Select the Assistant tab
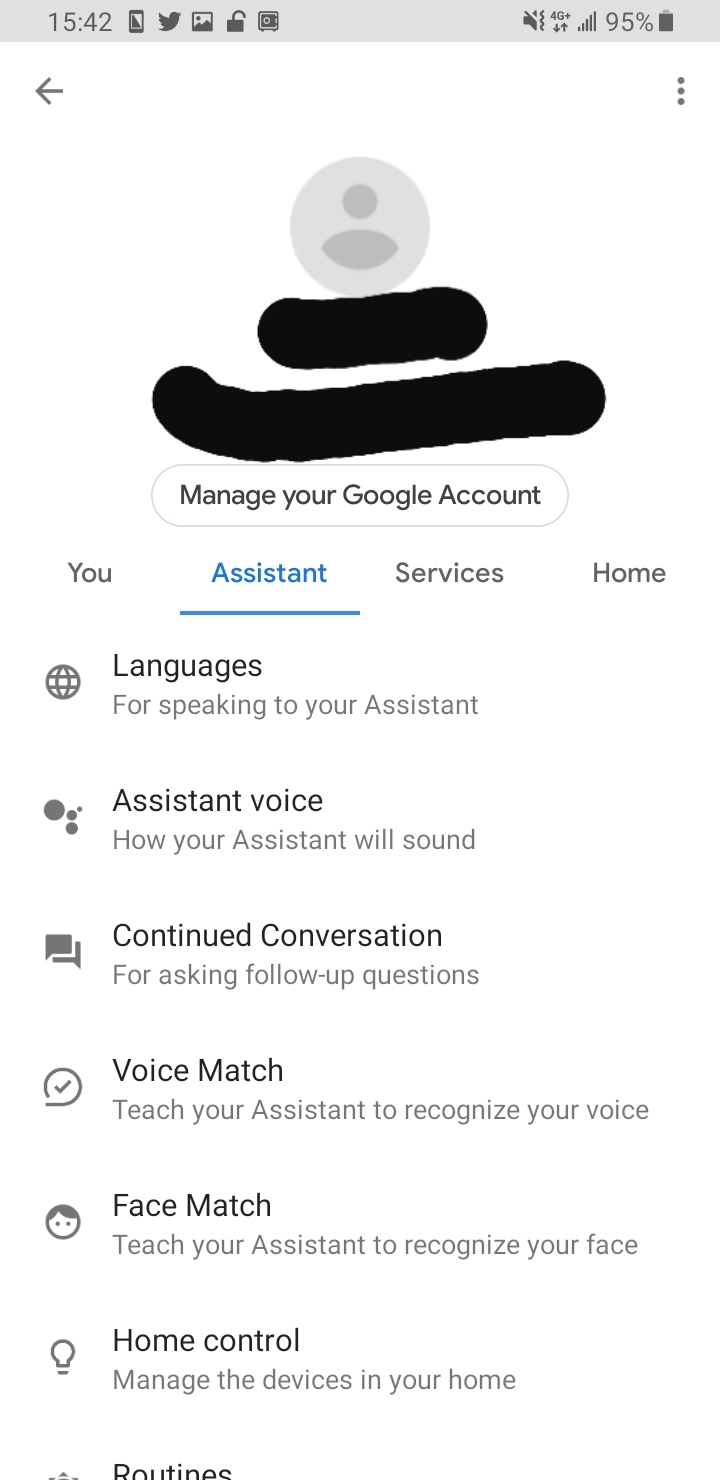This screenshot has height=1480, width=720. pos(269,573)
